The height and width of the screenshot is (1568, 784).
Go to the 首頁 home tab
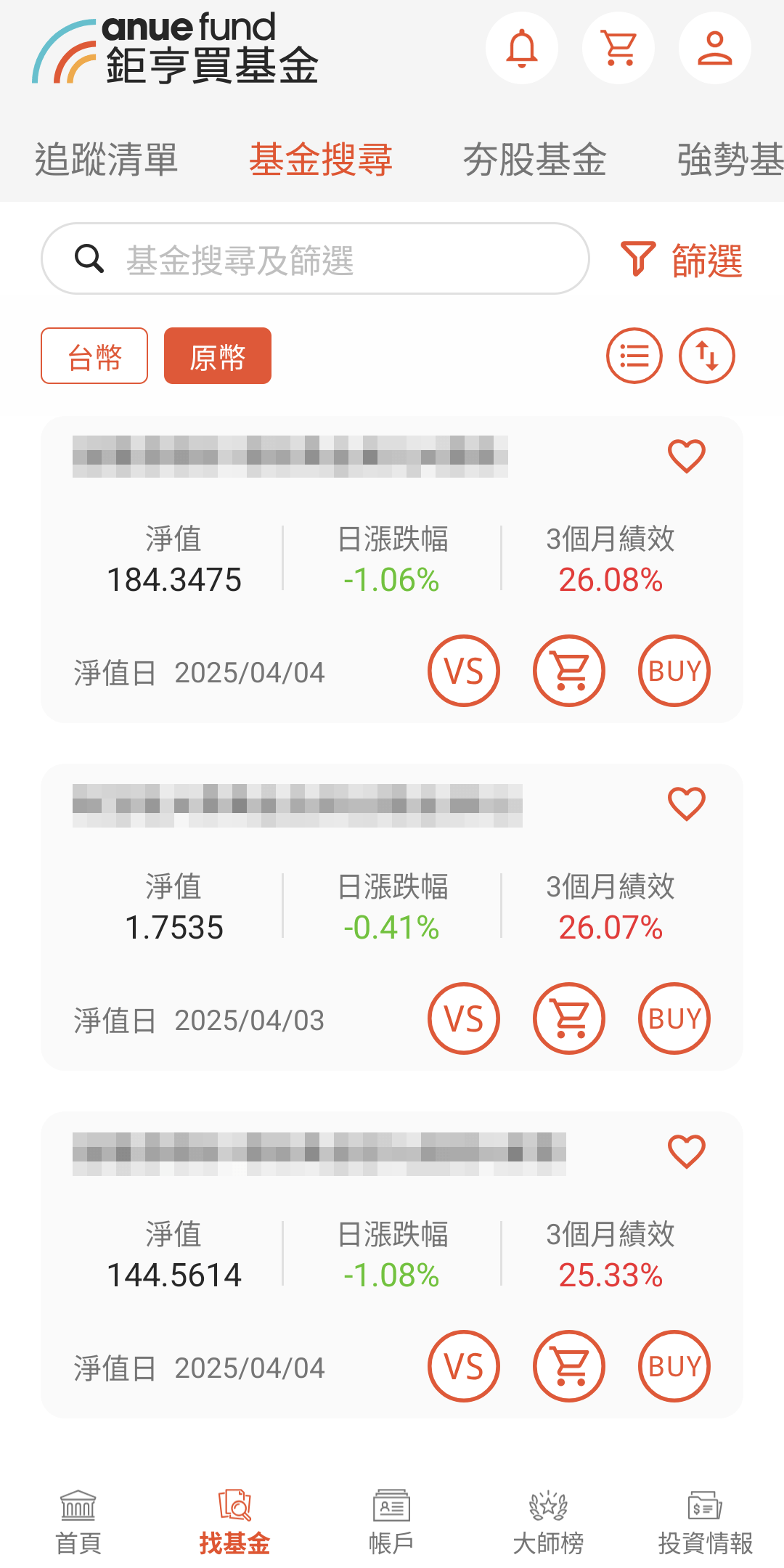[x=78, y=1522]
